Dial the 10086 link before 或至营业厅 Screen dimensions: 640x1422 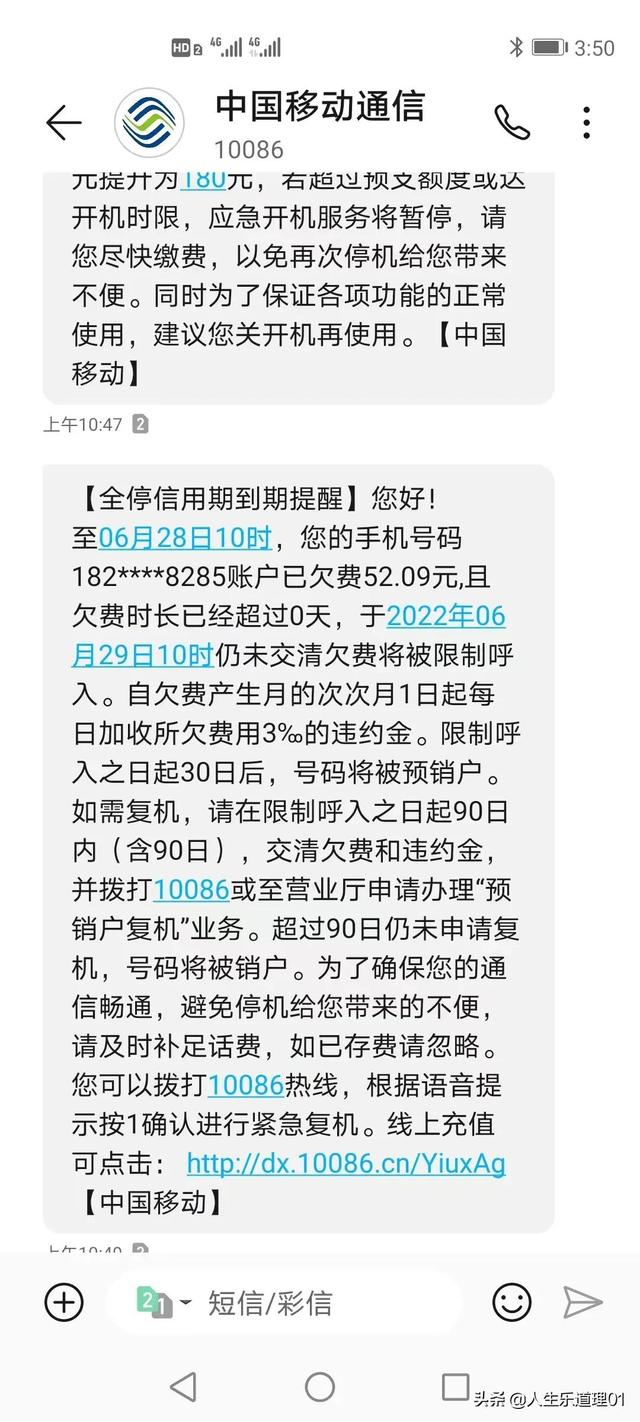click(x=192, y=888)
